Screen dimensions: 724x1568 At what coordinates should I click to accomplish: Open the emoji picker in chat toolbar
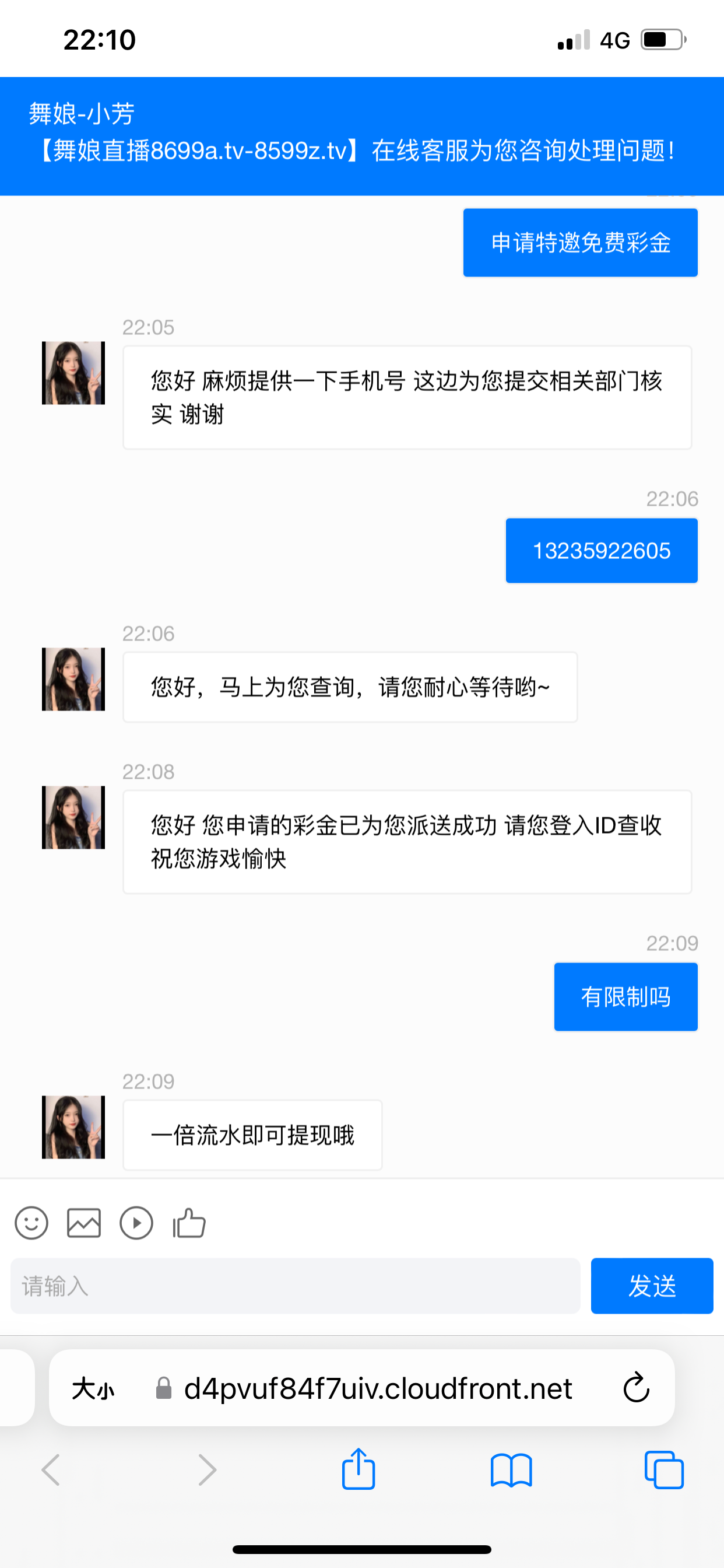[x=31, y=1223]
